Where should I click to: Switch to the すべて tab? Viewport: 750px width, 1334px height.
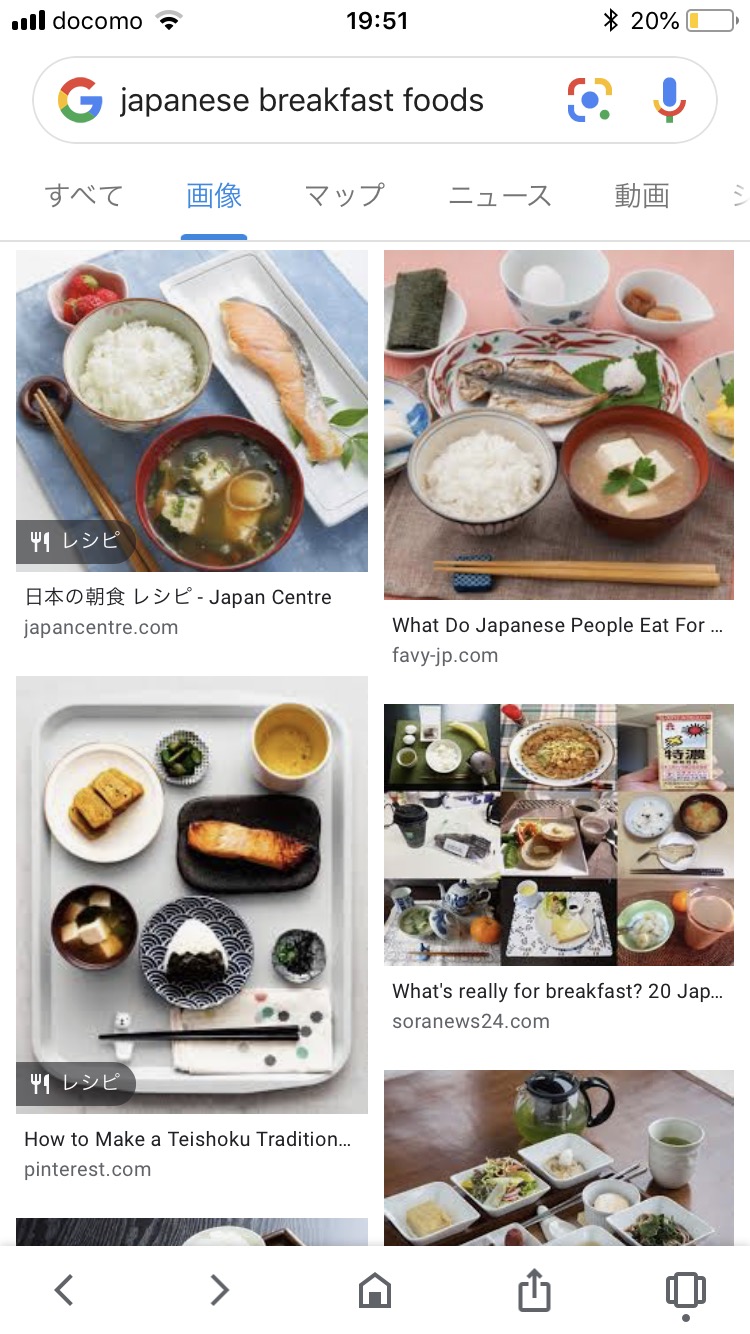(84, 196)
